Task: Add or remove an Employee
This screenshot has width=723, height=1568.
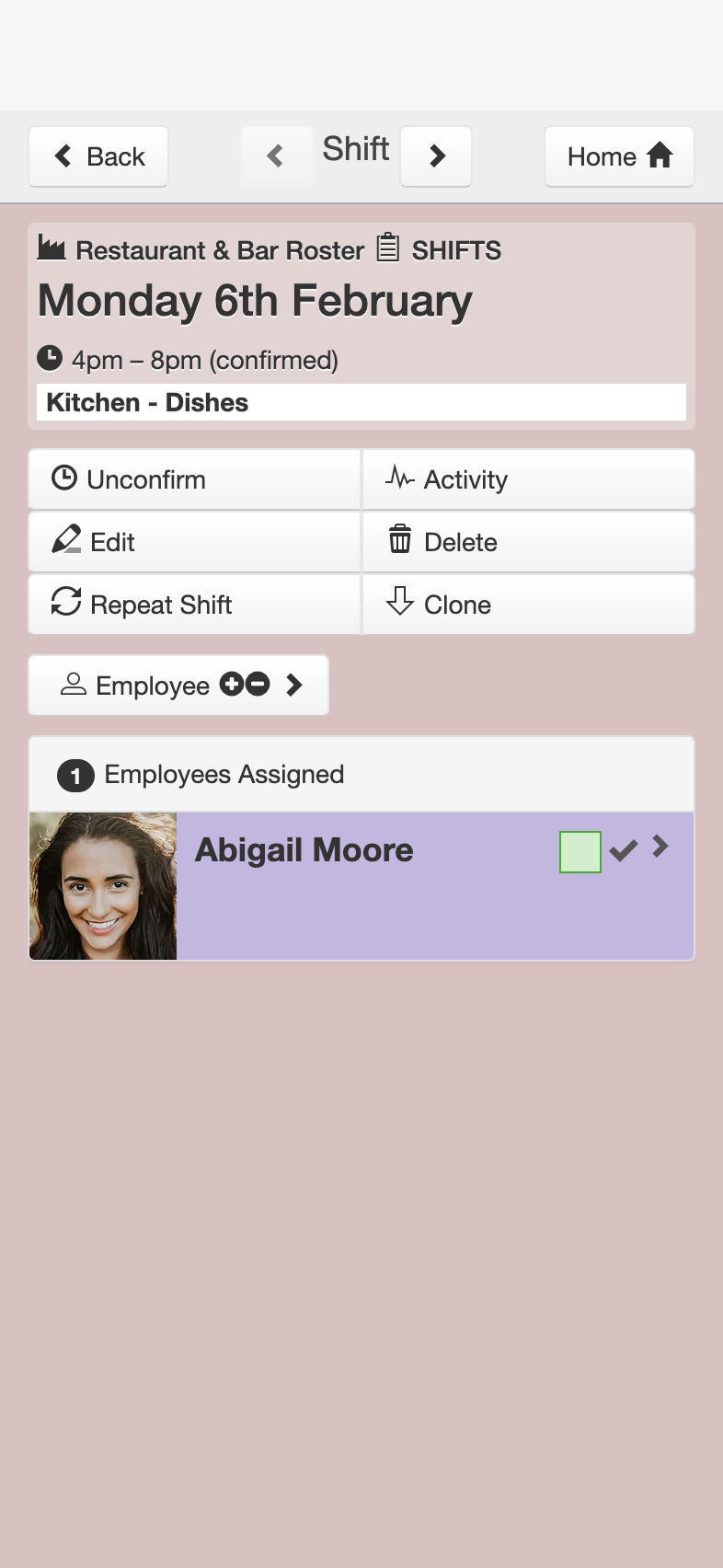Action: click(x=178, y=686)
